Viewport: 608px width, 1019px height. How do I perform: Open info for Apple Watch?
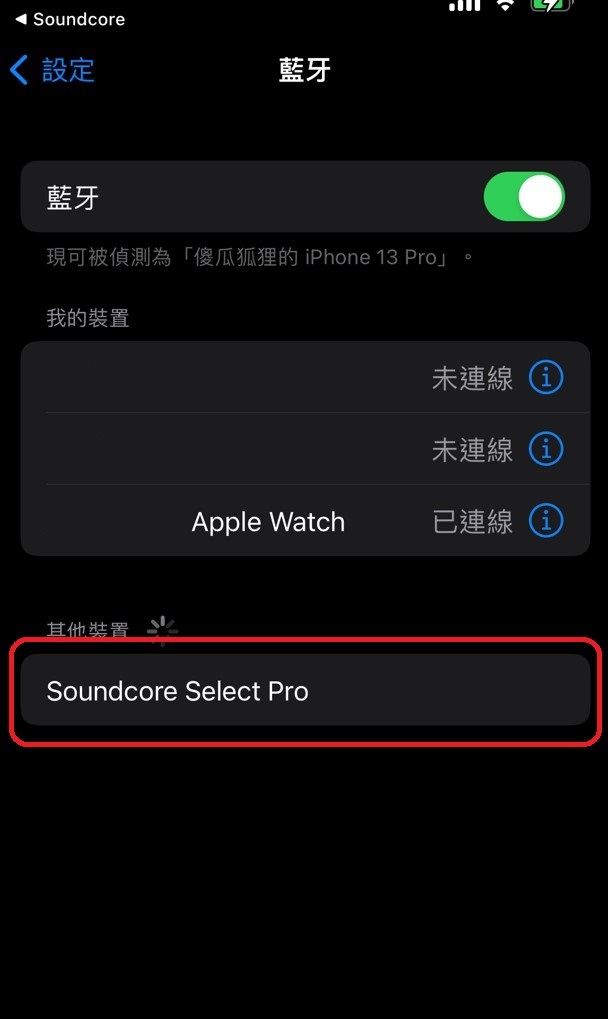(x=546, y=521)
